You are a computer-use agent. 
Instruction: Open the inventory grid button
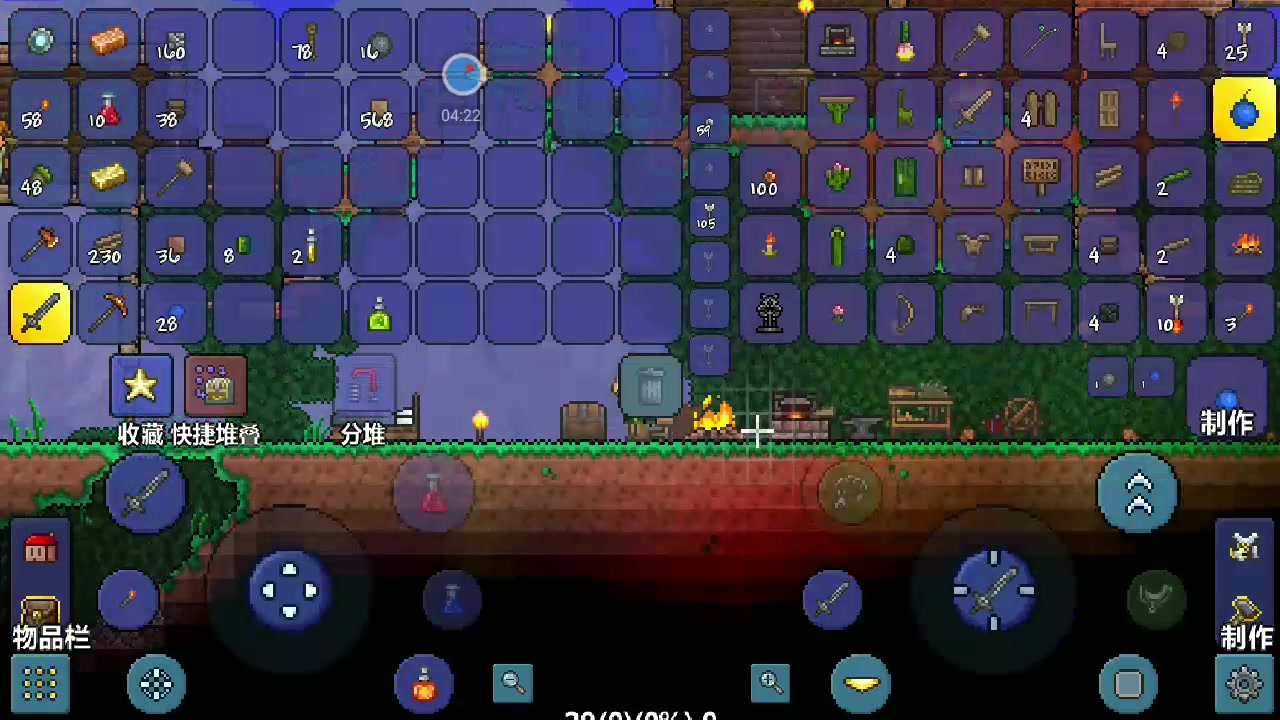pos(40,684)
